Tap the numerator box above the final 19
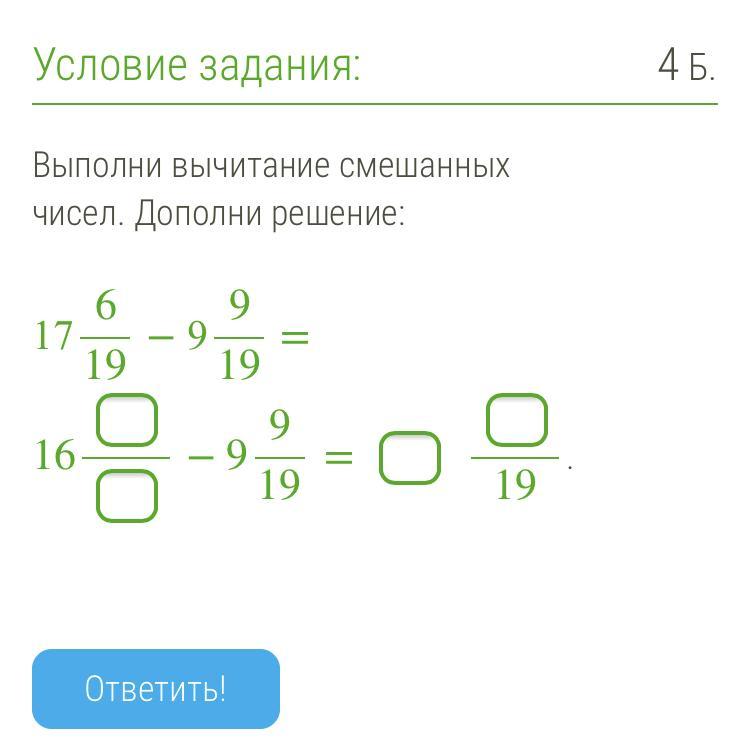This screenshot has height=750, width=750. (517, 419)
